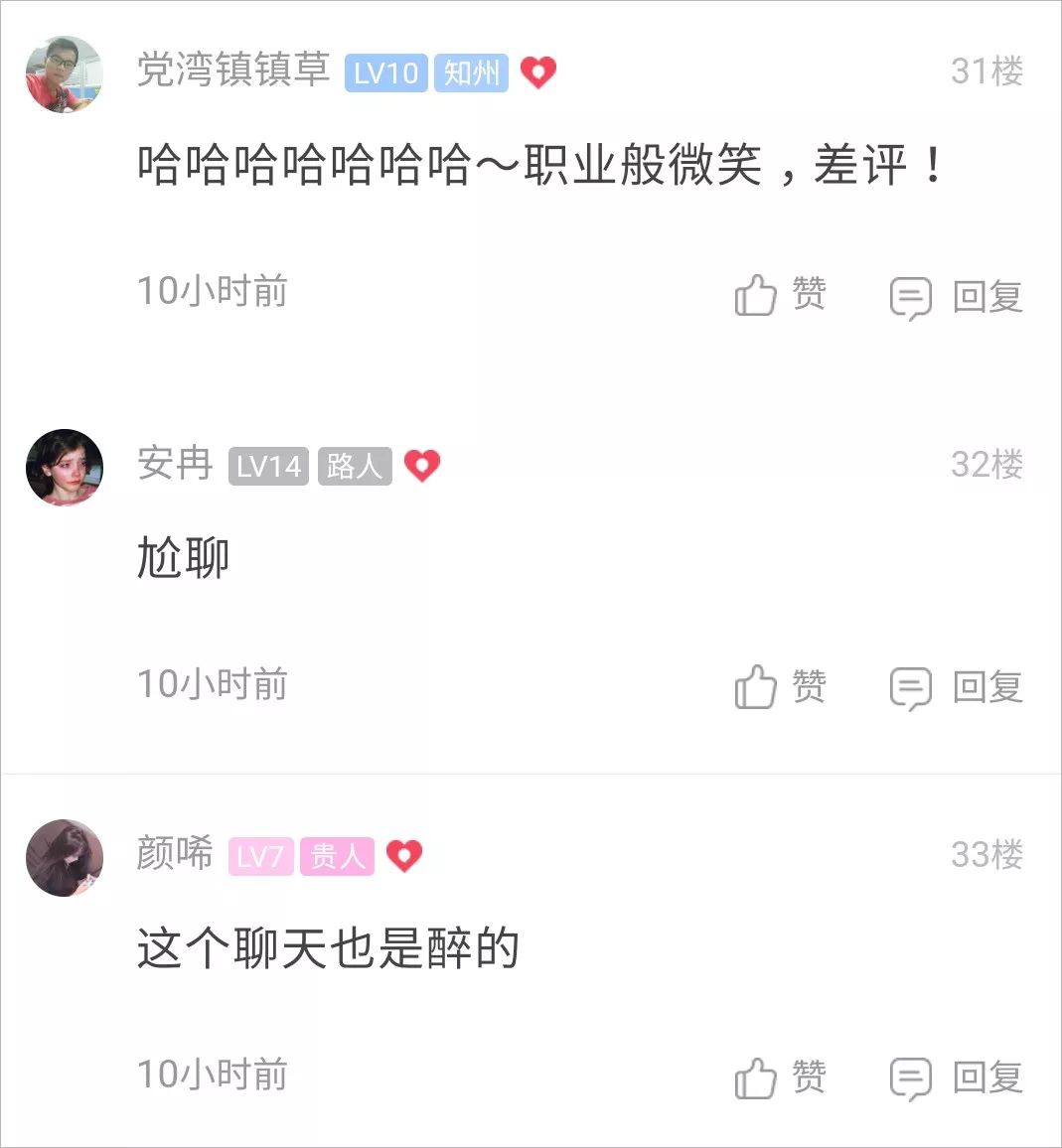The height and width of the screenshot is (1148, 1062).
Task: Like 安冉's 尬聊 comment
Action: (780, 686)
